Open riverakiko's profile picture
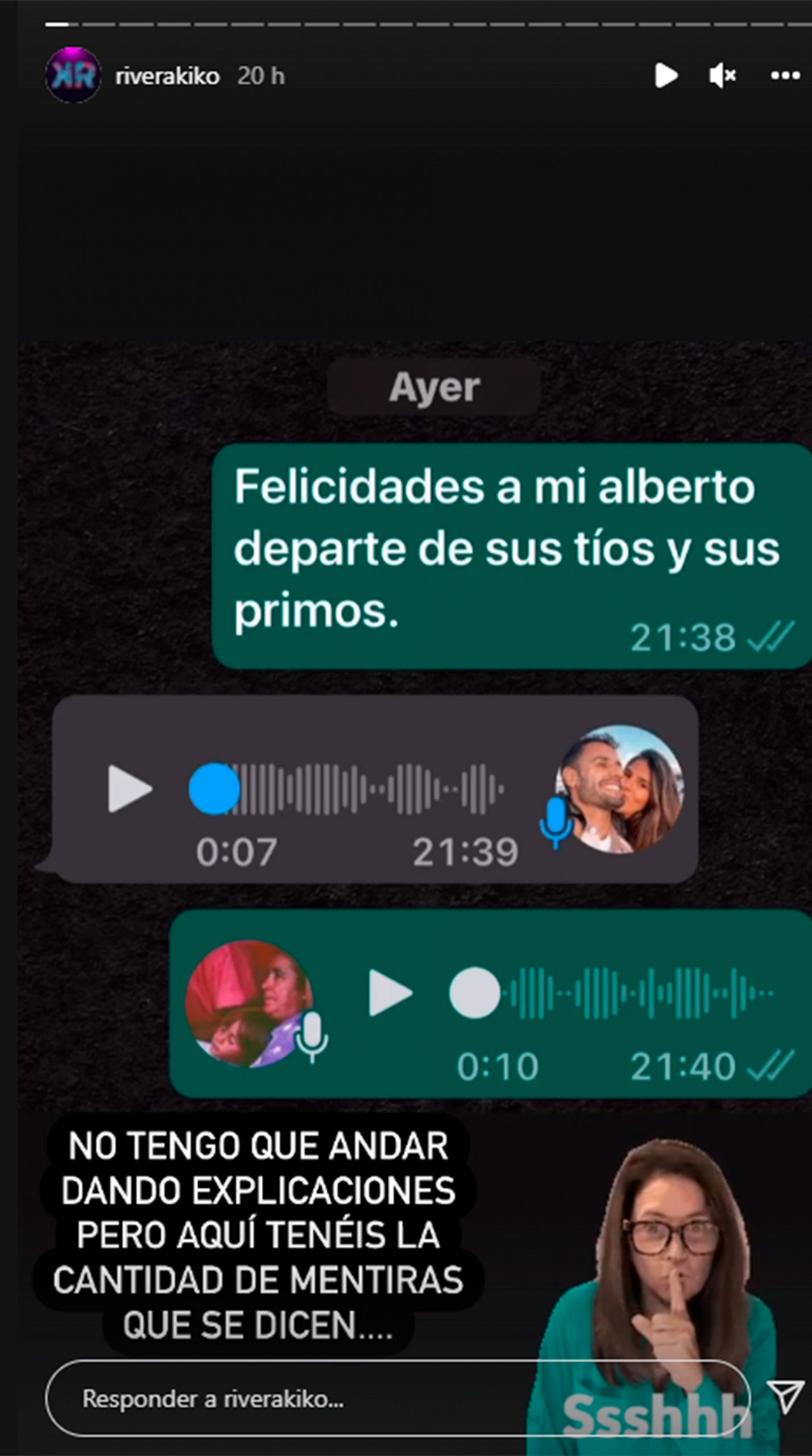This screenshot has width=812, height=1456. tap(73, 75)
